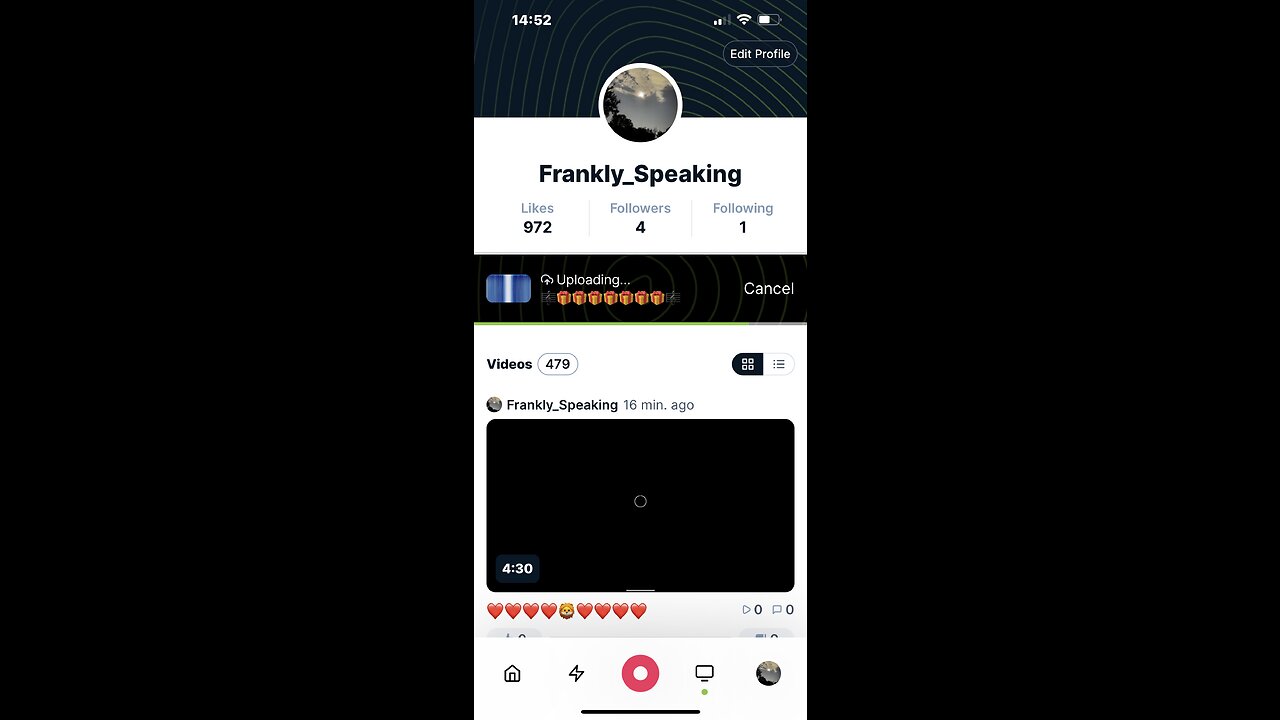The image size is (1280, 720).
Task: Go to the Home tab
Action: [x=512, y=674]
